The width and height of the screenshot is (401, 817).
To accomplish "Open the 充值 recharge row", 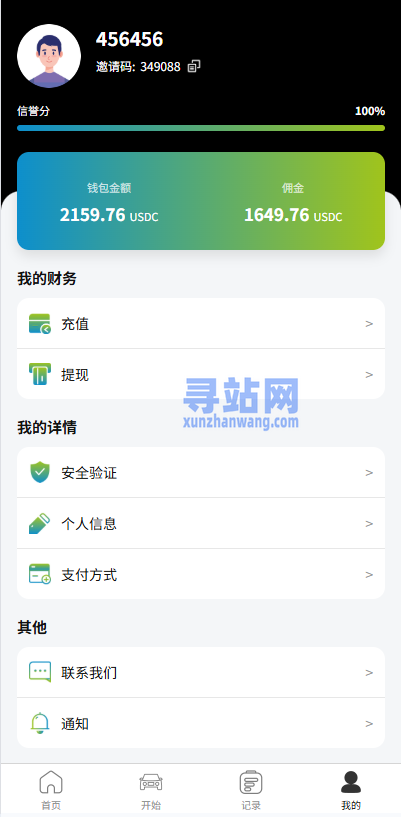I will 201,324.
